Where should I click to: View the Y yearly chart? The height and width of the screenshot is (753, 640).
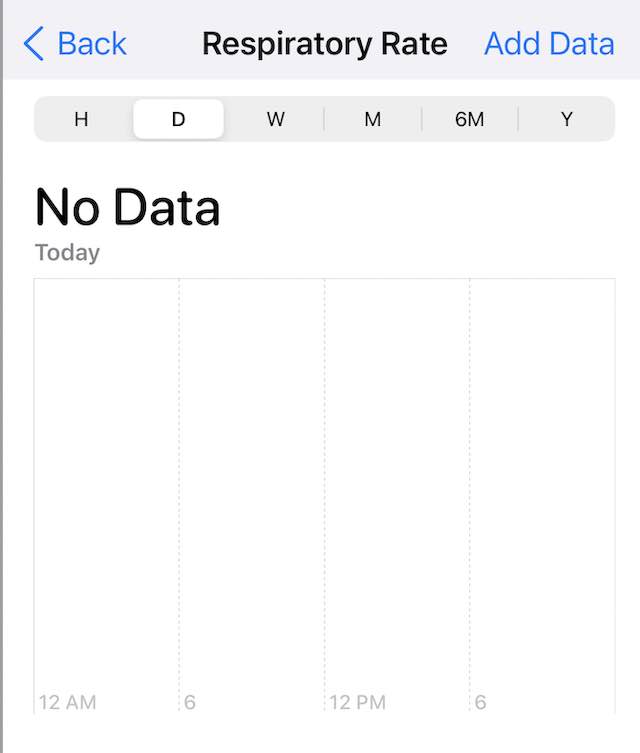[566, 119]
